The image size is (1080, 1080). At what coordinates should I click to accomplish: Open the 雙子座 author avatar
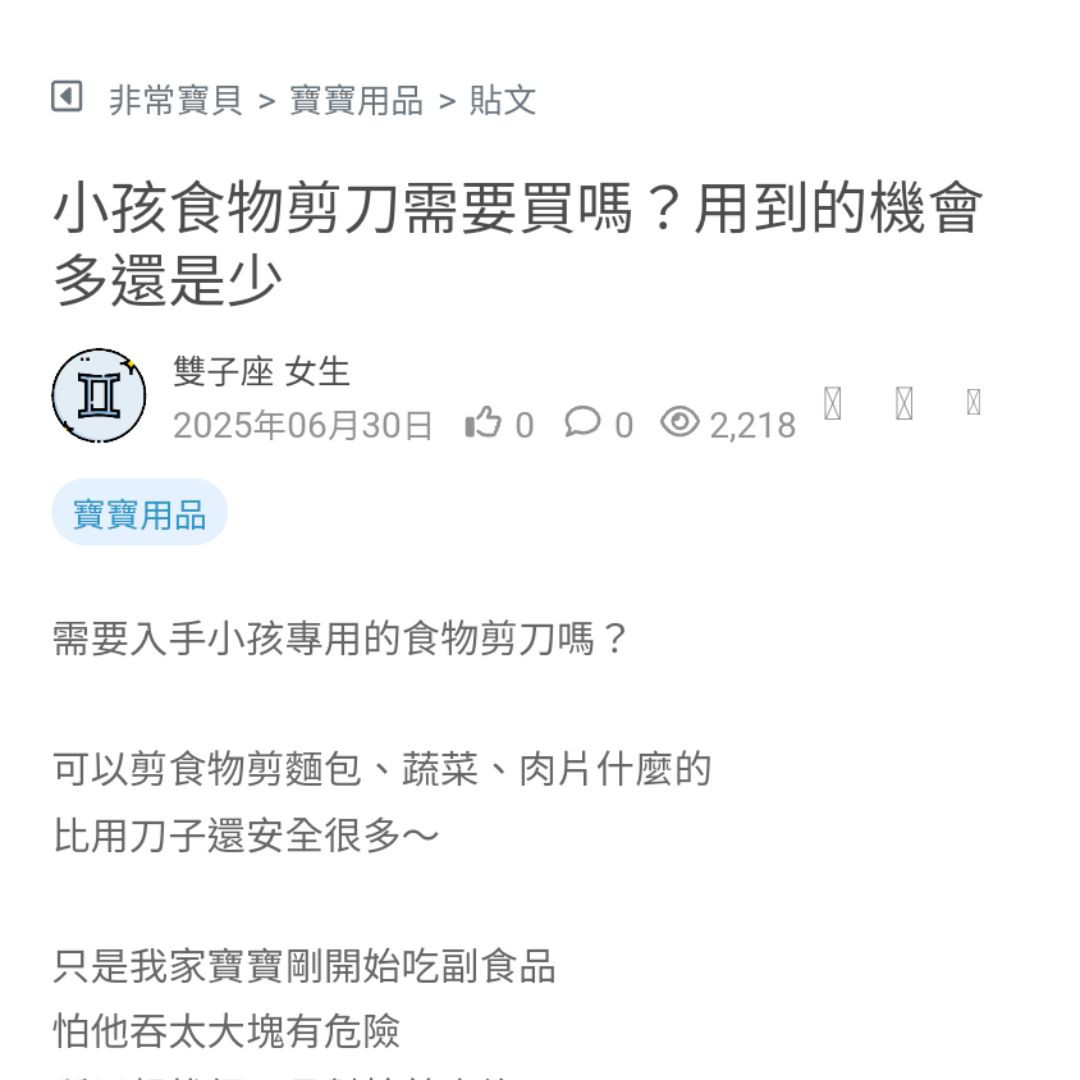98,396
